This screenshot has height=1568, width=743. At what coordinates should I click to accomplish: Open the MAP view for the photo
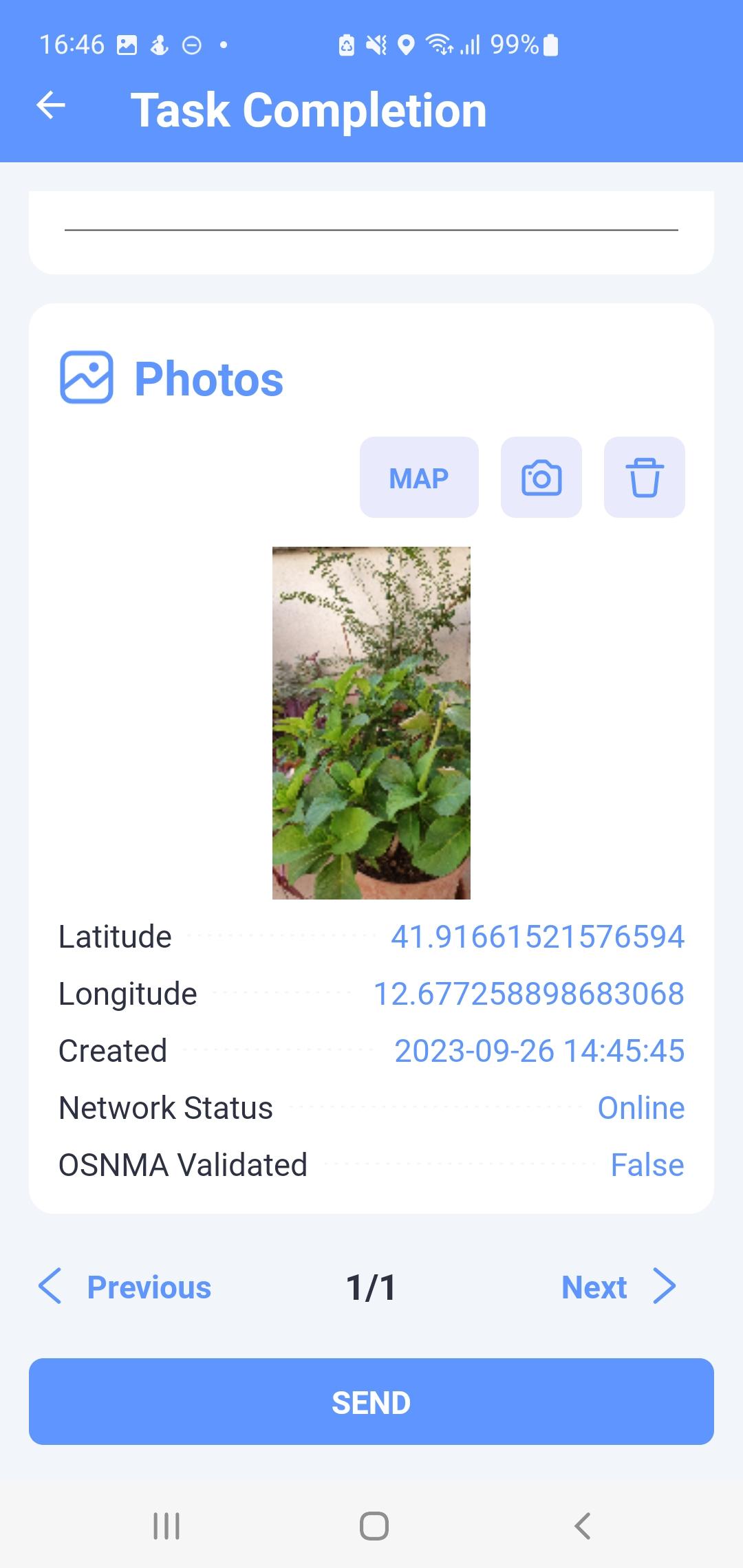coord(419,477)
